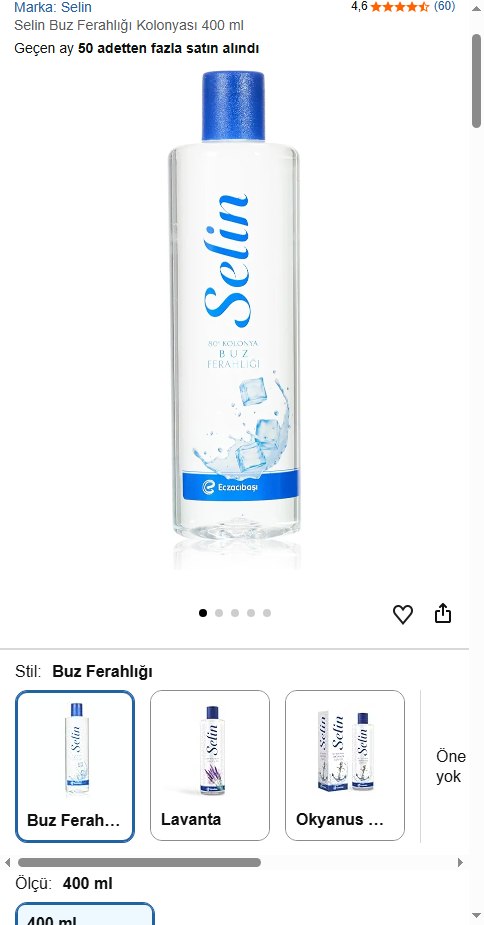484x925 pixels.
Task: Select the Lavanta style option
Action: pos(210,765)
